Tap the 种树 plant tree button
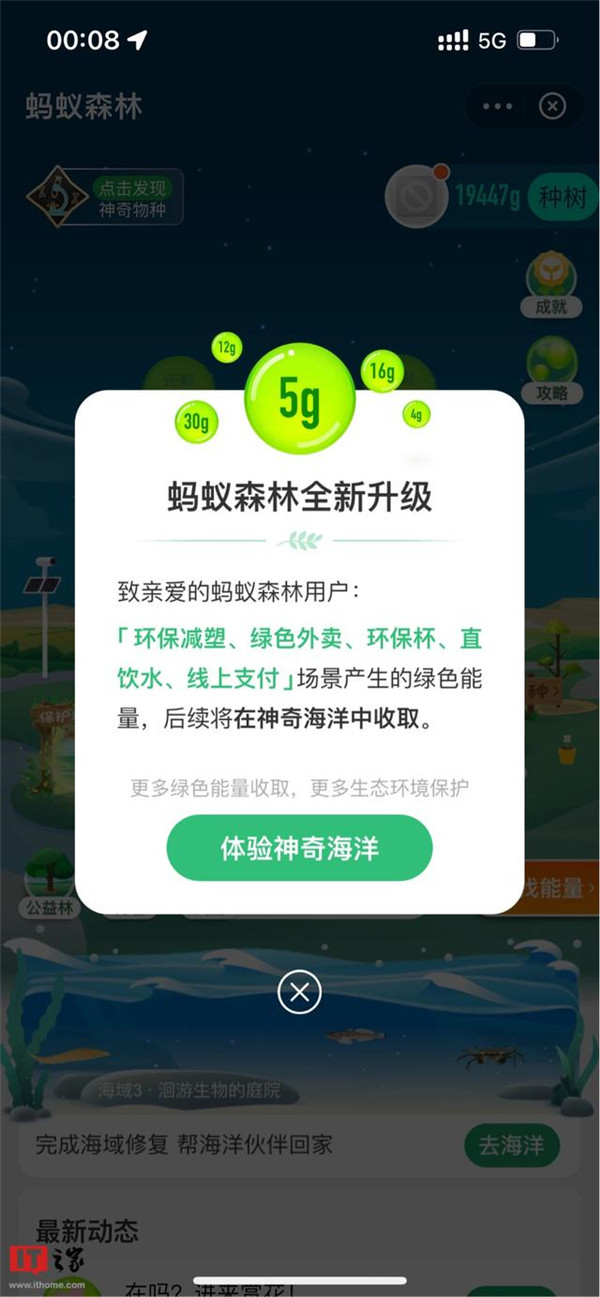600x1297 pixels. pyautogui.click(x=563, y=197)
